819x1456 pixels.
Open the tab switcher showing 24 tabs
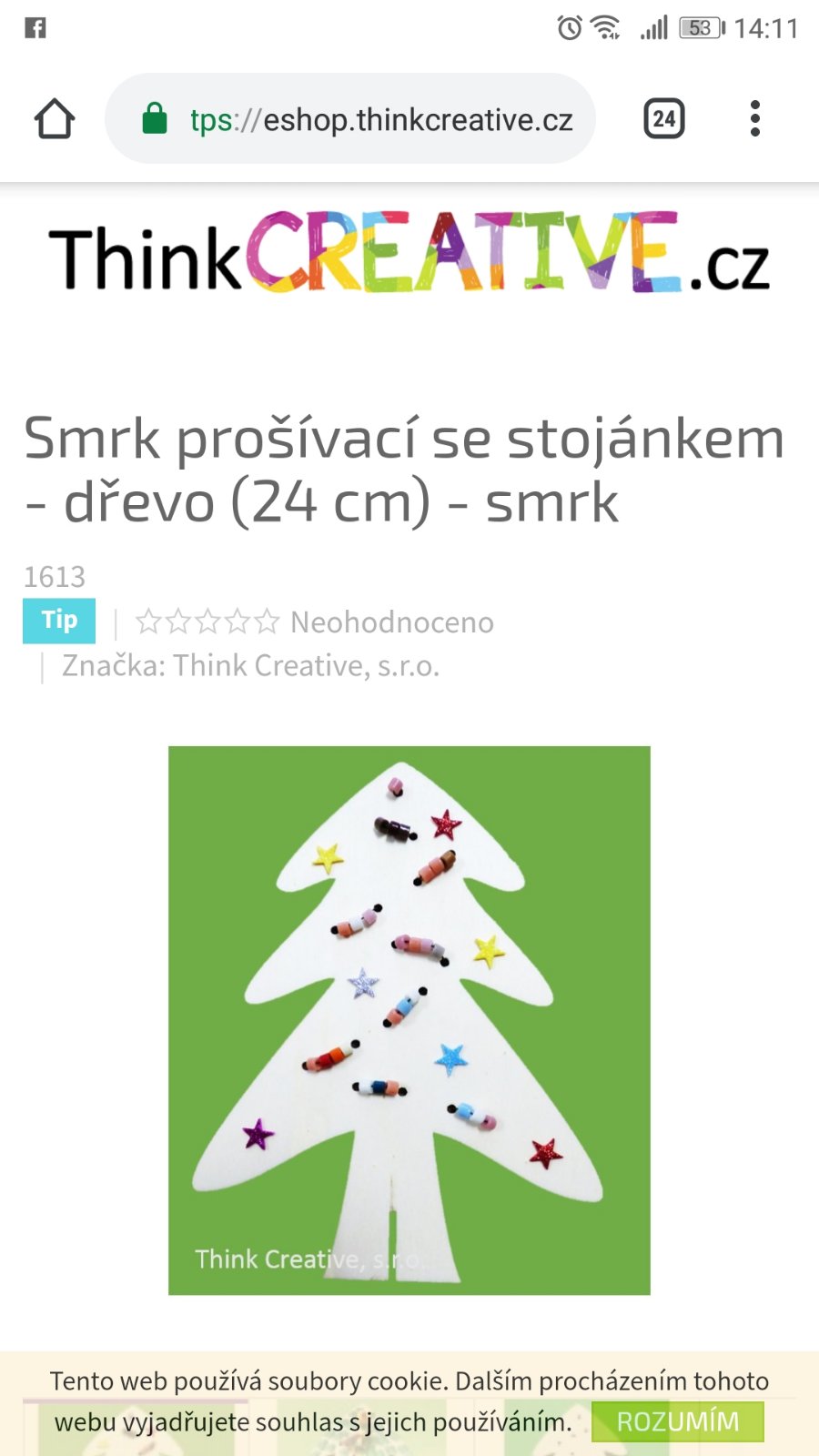click(x=664, y=119)
